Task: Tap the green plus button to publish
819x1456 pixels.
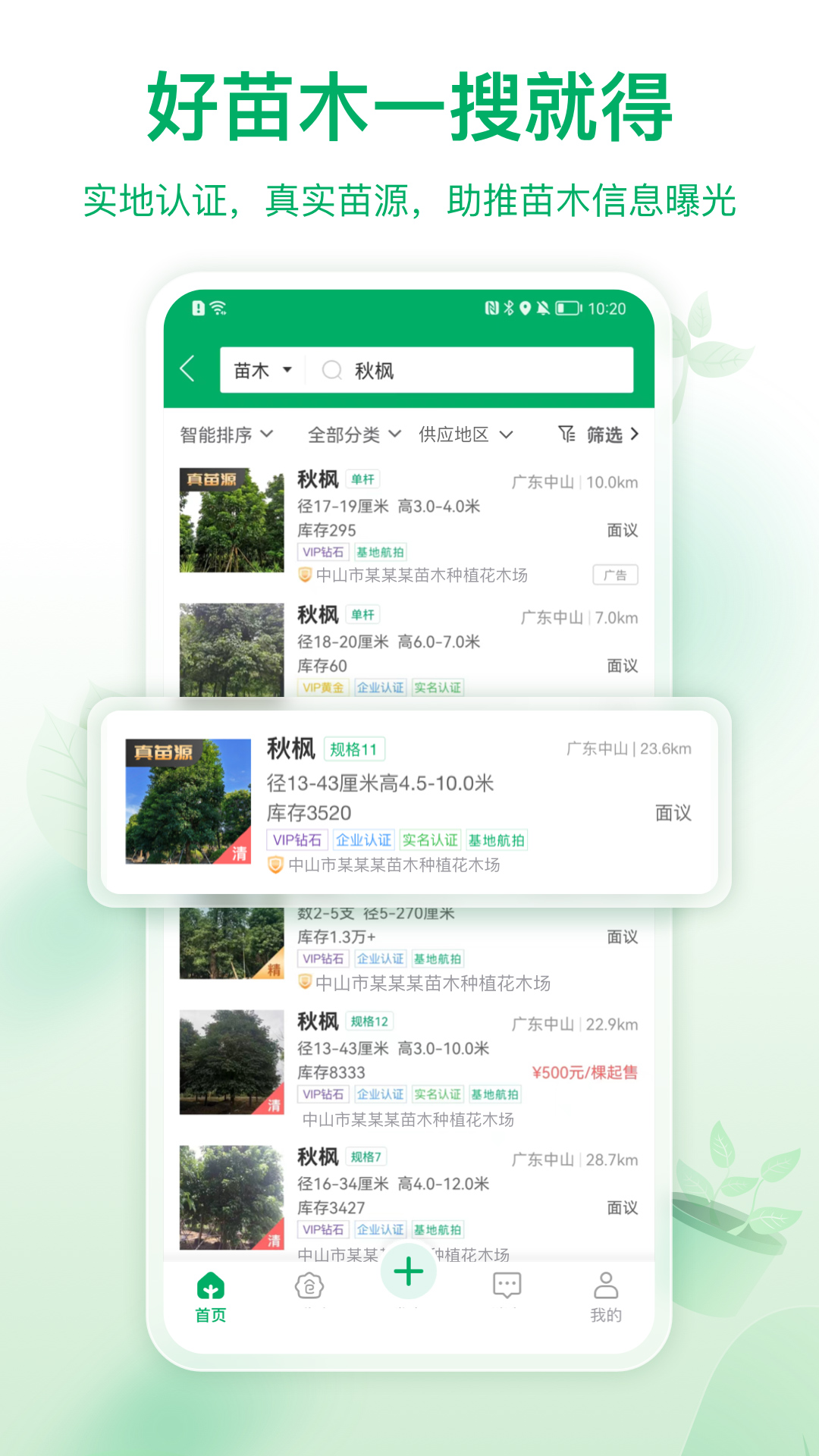Action: point(408,1272)
